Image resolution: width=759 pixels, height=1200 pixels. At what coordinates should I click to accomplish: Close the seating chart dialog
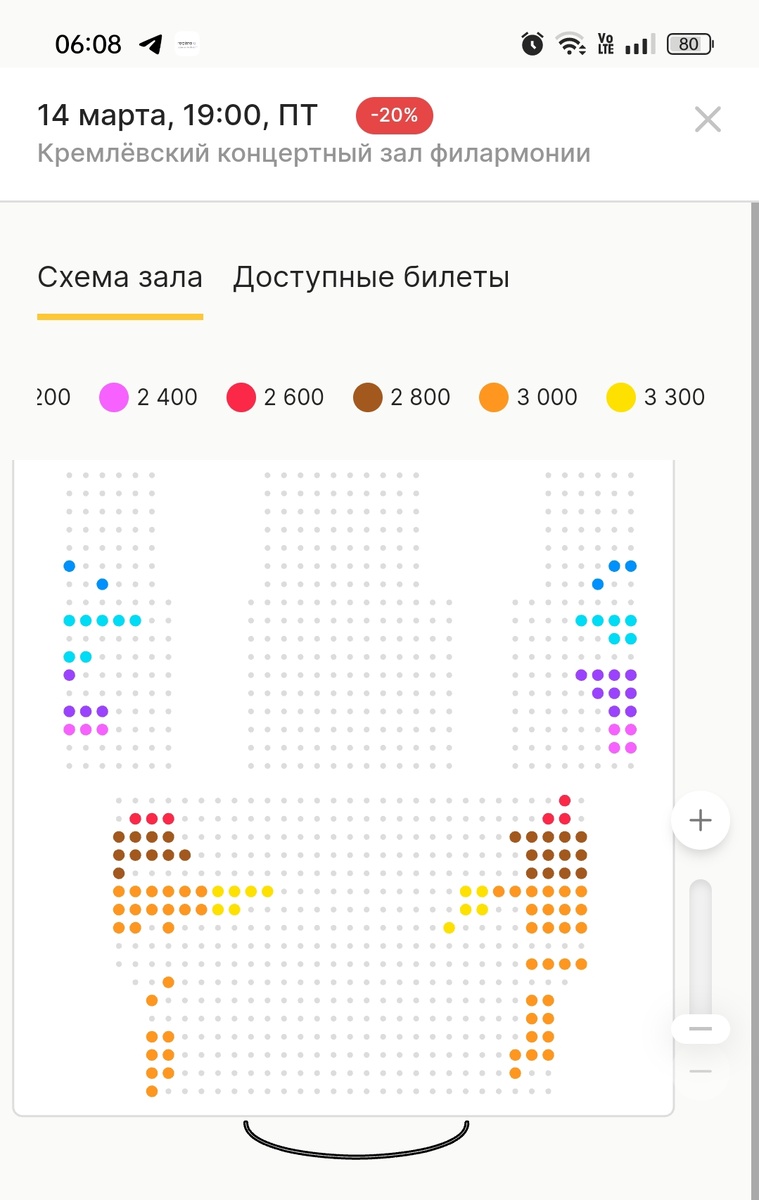click(x=708, y=119)
